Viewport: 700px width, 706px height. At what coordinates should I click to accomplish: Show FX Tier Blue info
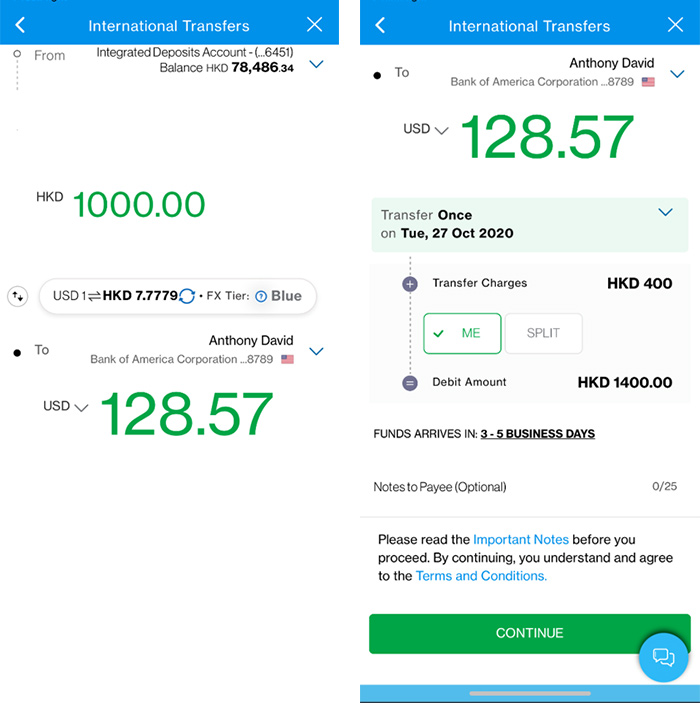[x=261, y=296]
